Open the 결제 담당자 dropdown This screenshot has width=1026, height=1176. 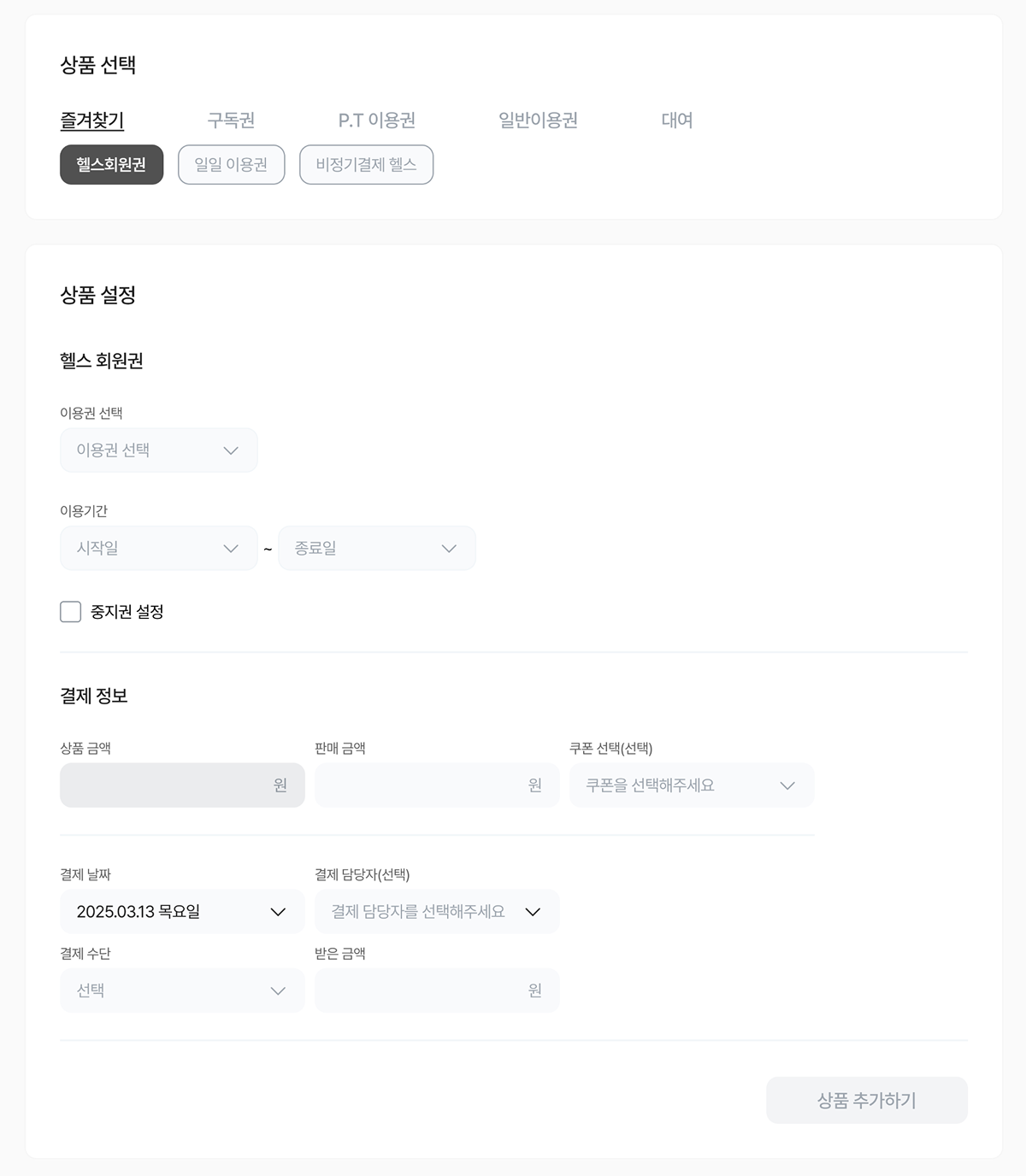[x=437, y=912]
